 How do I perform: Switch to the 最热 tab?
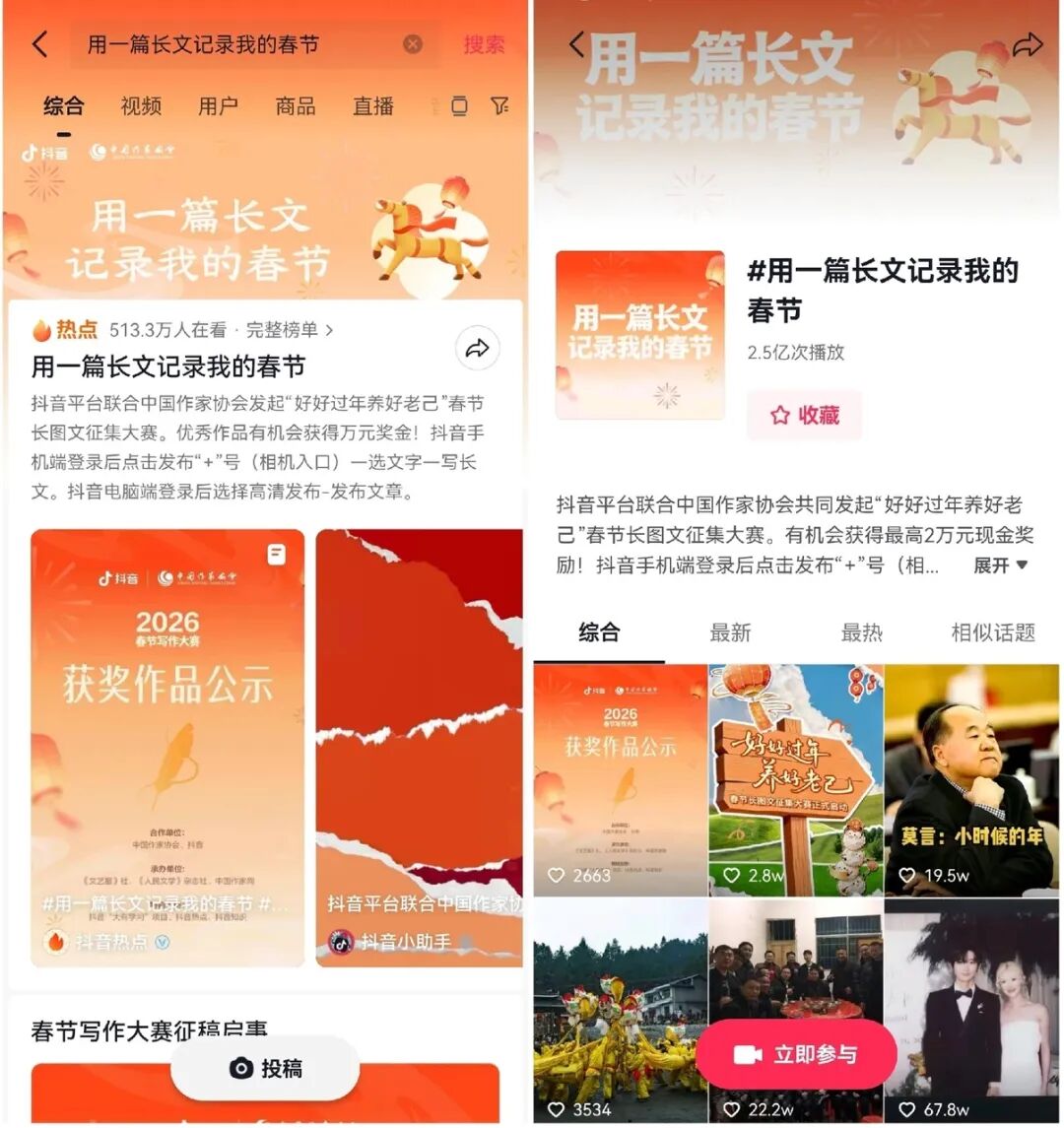(861, 632)
